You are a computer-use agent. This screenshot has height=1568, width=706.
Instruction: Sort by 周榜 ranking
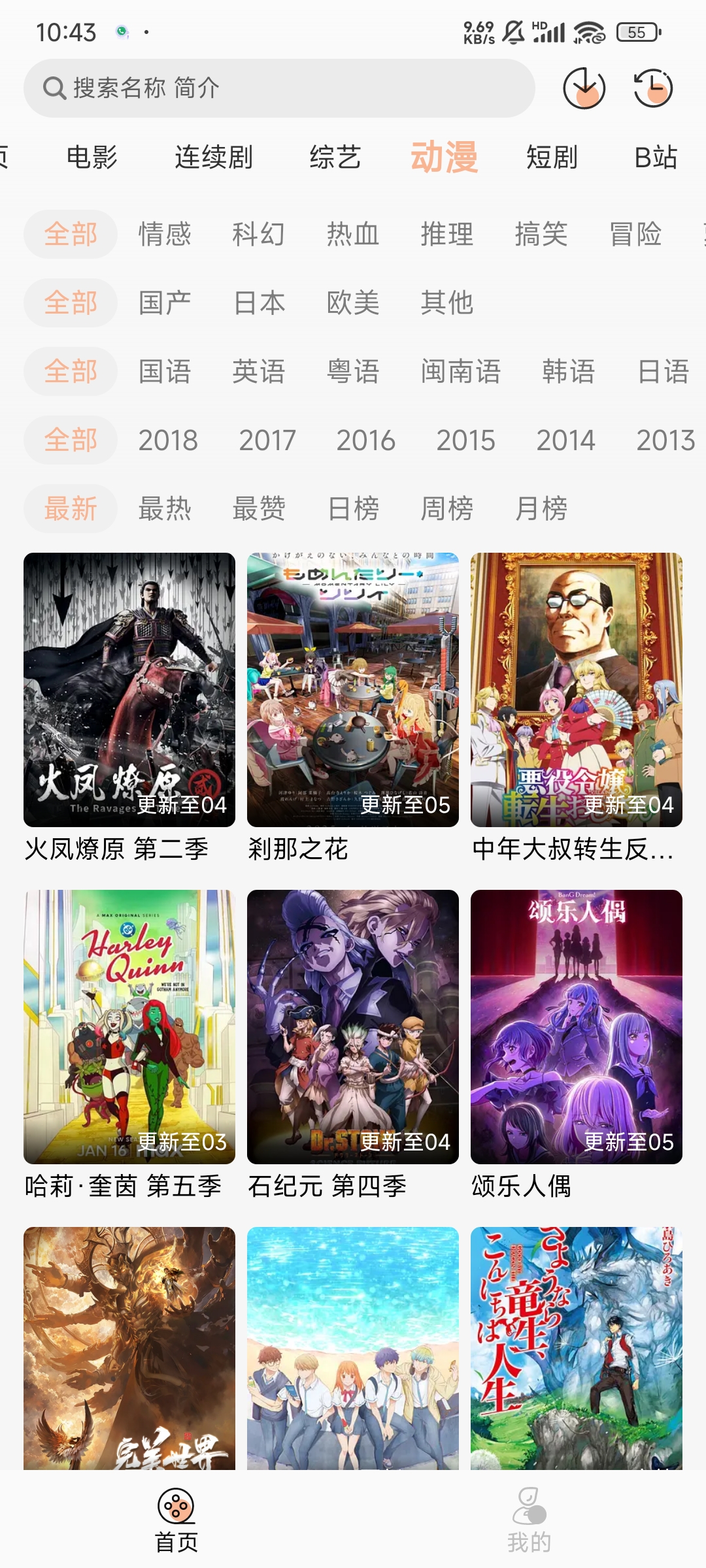446,509
